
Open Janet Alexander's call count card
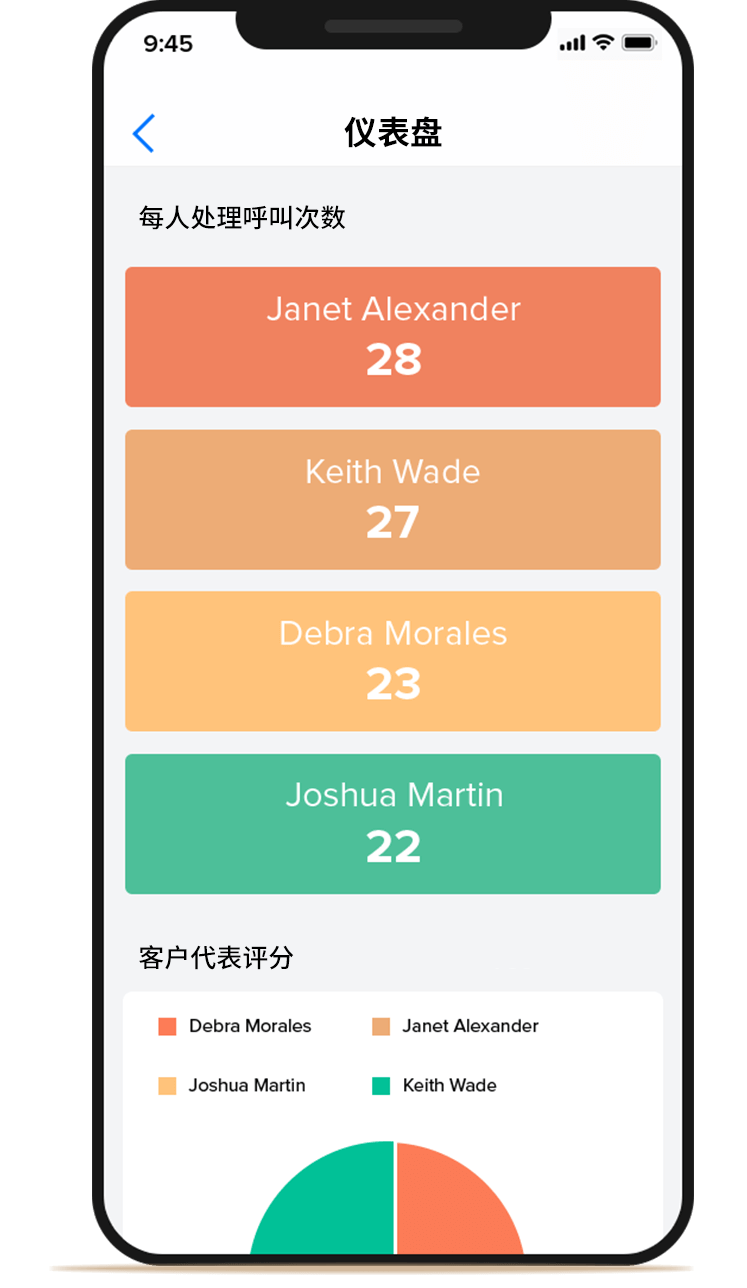(392, 337)
